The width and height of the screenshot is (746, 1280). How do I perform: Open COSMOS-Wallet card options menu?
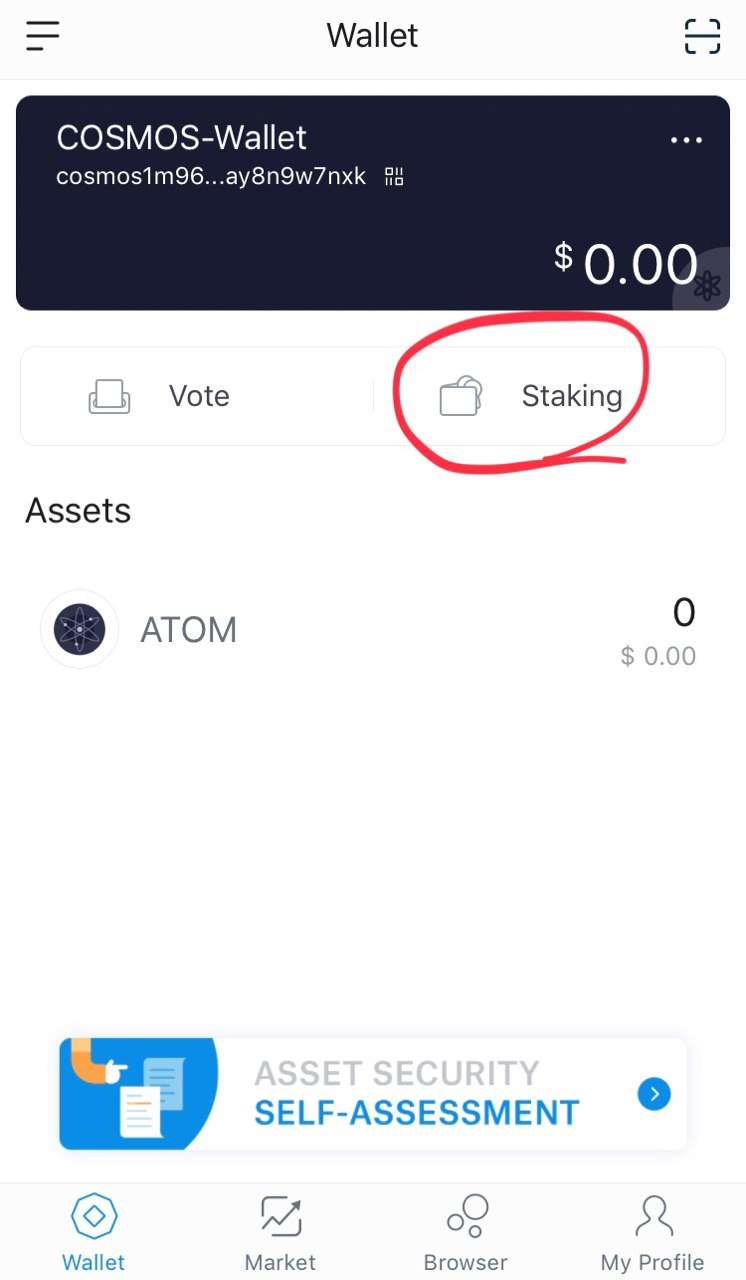tap(686, 141)
